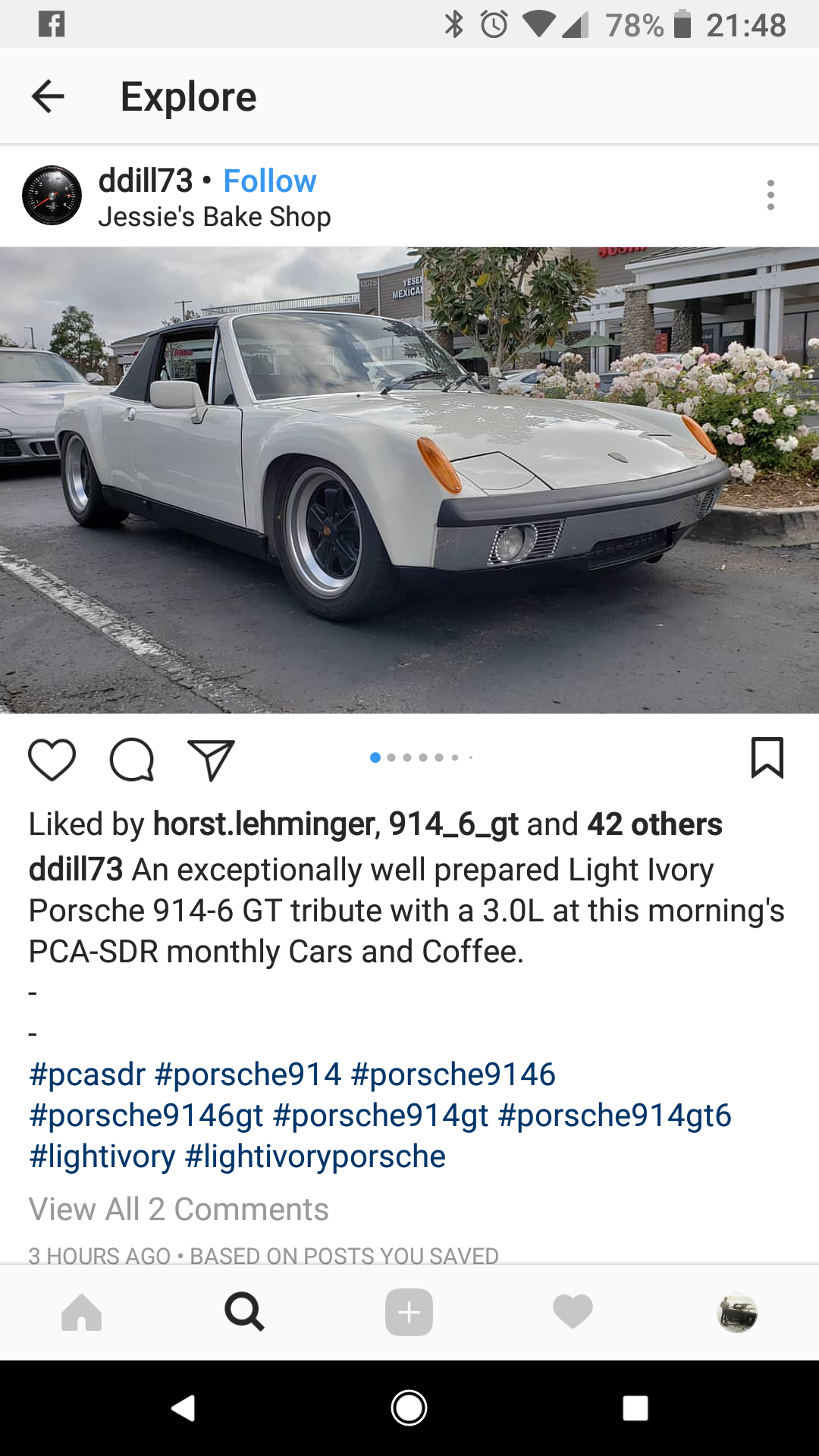Open ddill73's profile picture
The width and height of the screenshot is (819, 1456).
pyautogui.click(x=52, y=195)
